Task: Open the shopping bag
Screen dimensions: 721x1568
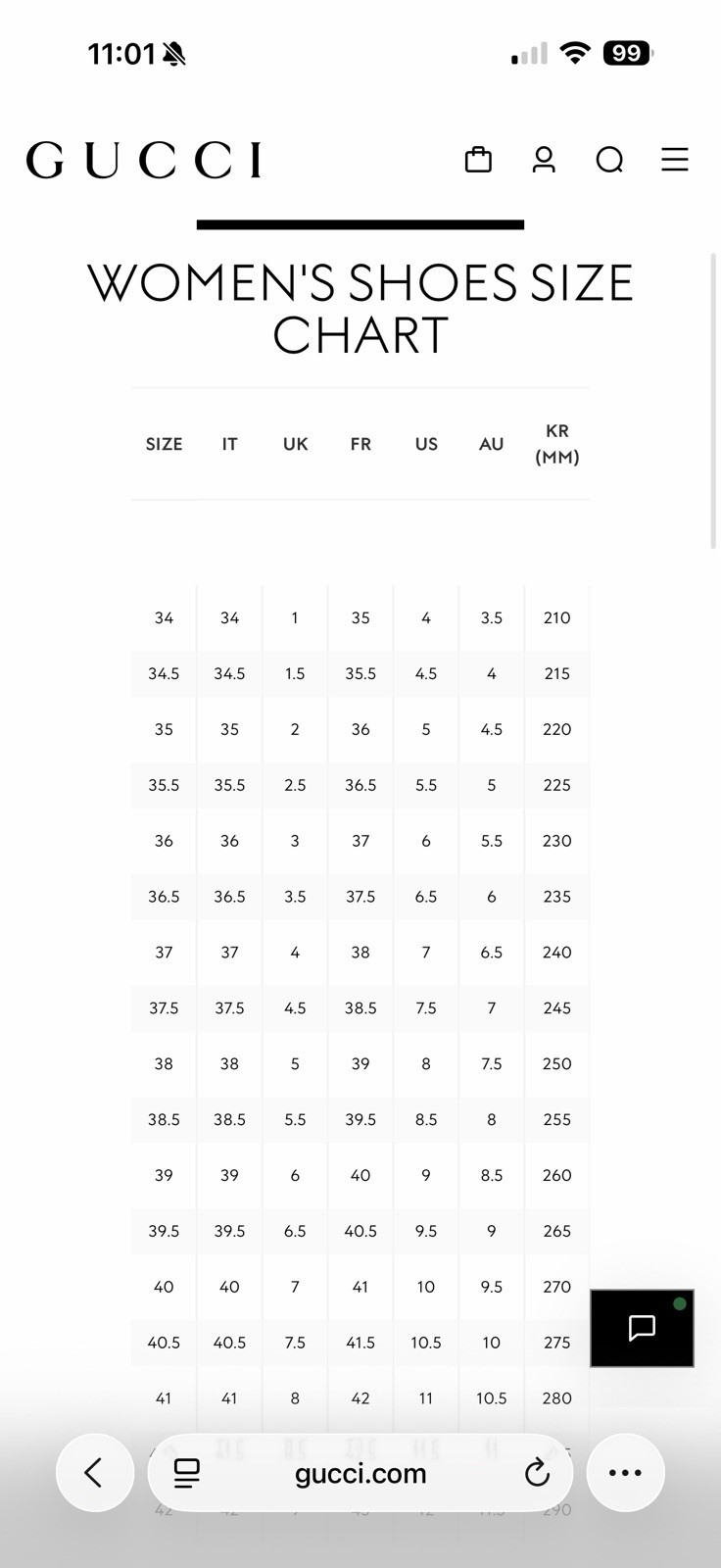Action: pos(478,159)
